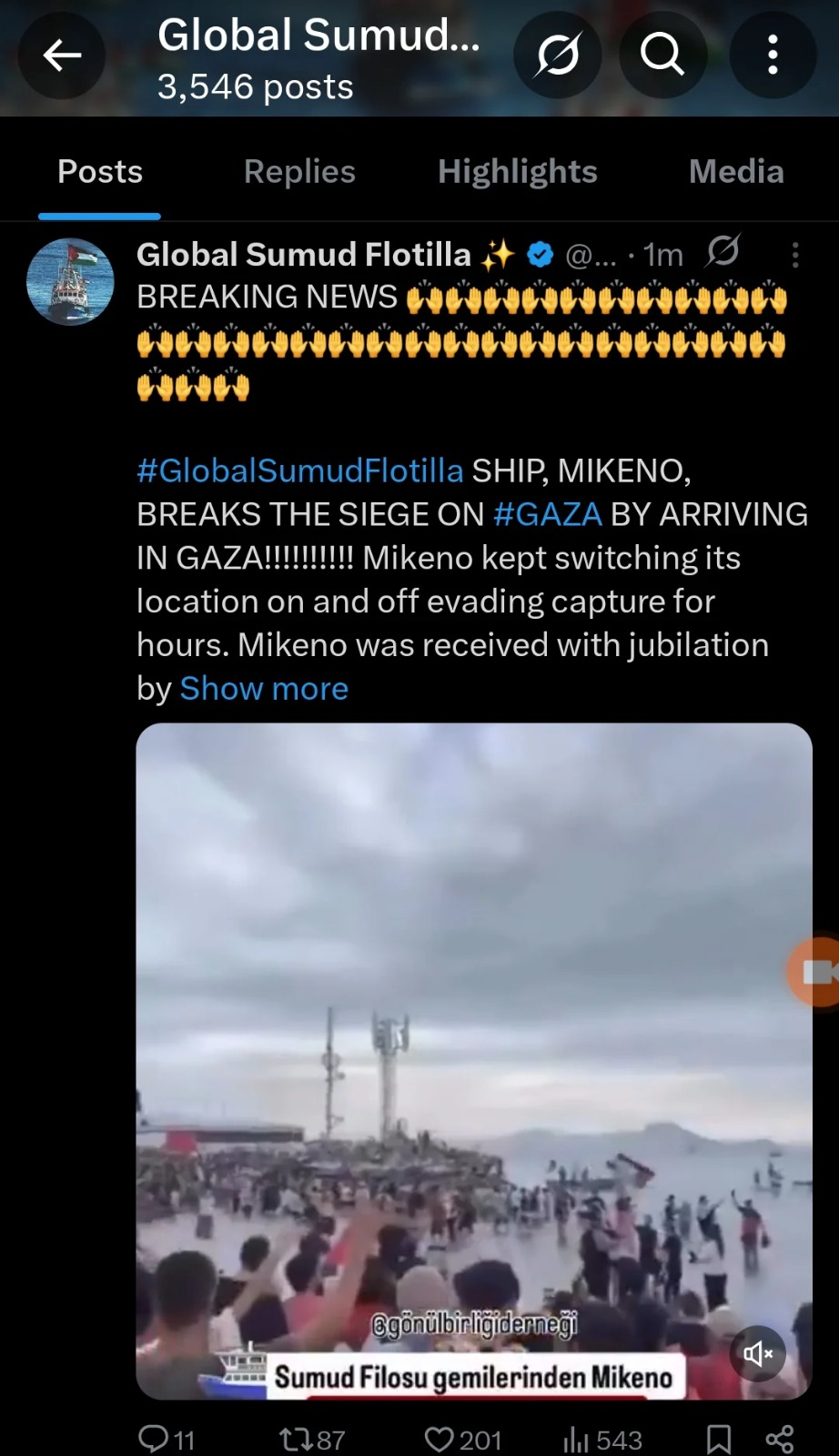
Task: Bookmark the Mikeno breaking news post
Action: pyautogui.click(x=719, y=1440)
